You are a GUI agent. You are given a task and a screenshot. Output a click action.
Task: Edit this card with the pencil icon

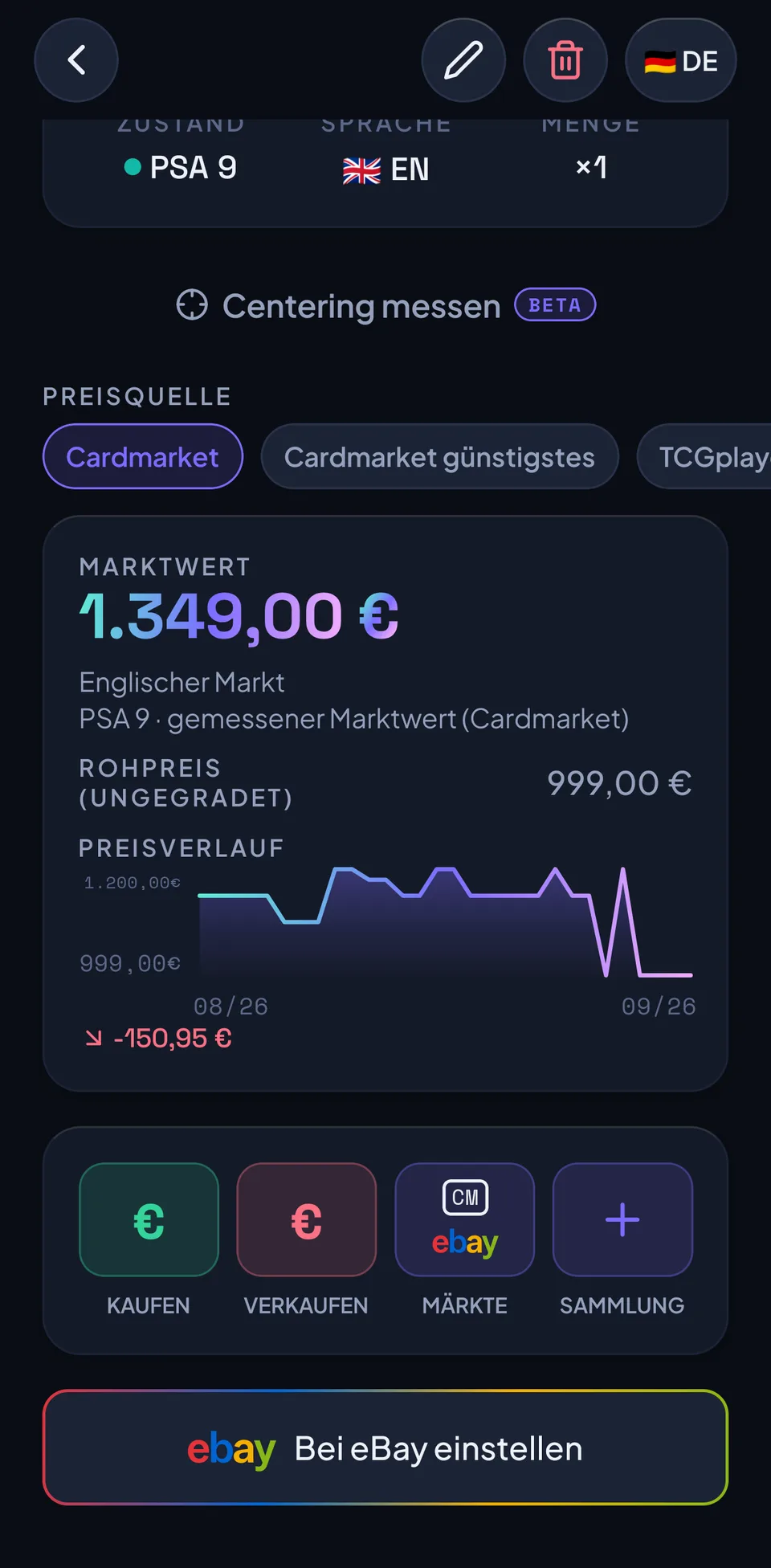pyautogui.click(x=463, y=60)
